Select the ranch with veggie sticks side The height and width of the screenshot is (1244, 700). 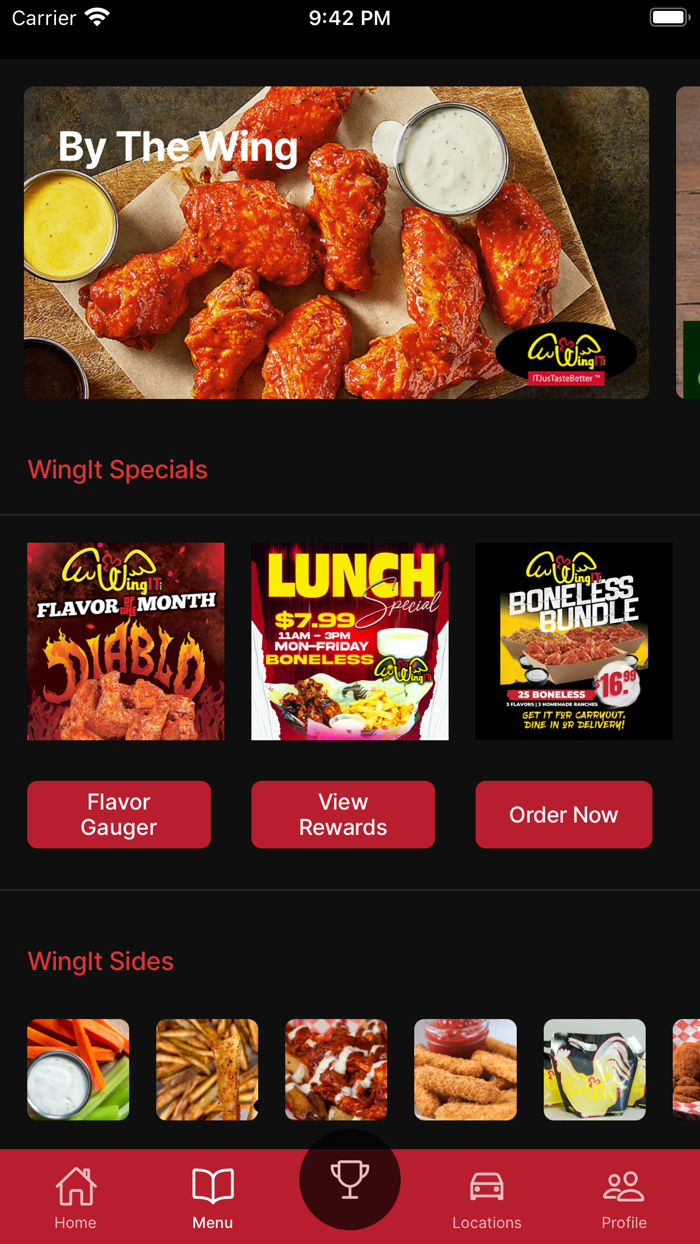tap(78, 1069)
